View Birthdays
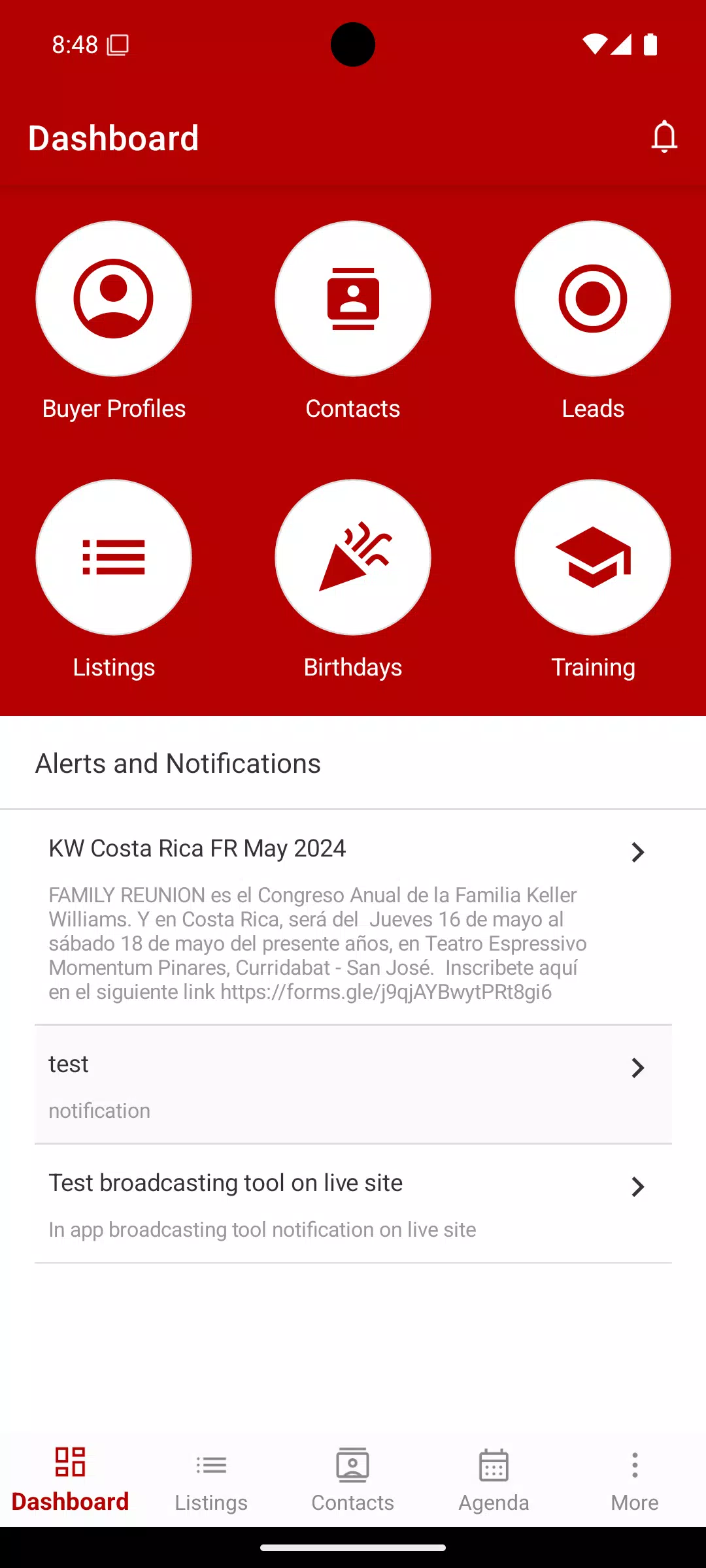The height and width of the screenshot is (1568, 706). coord(353,557)
